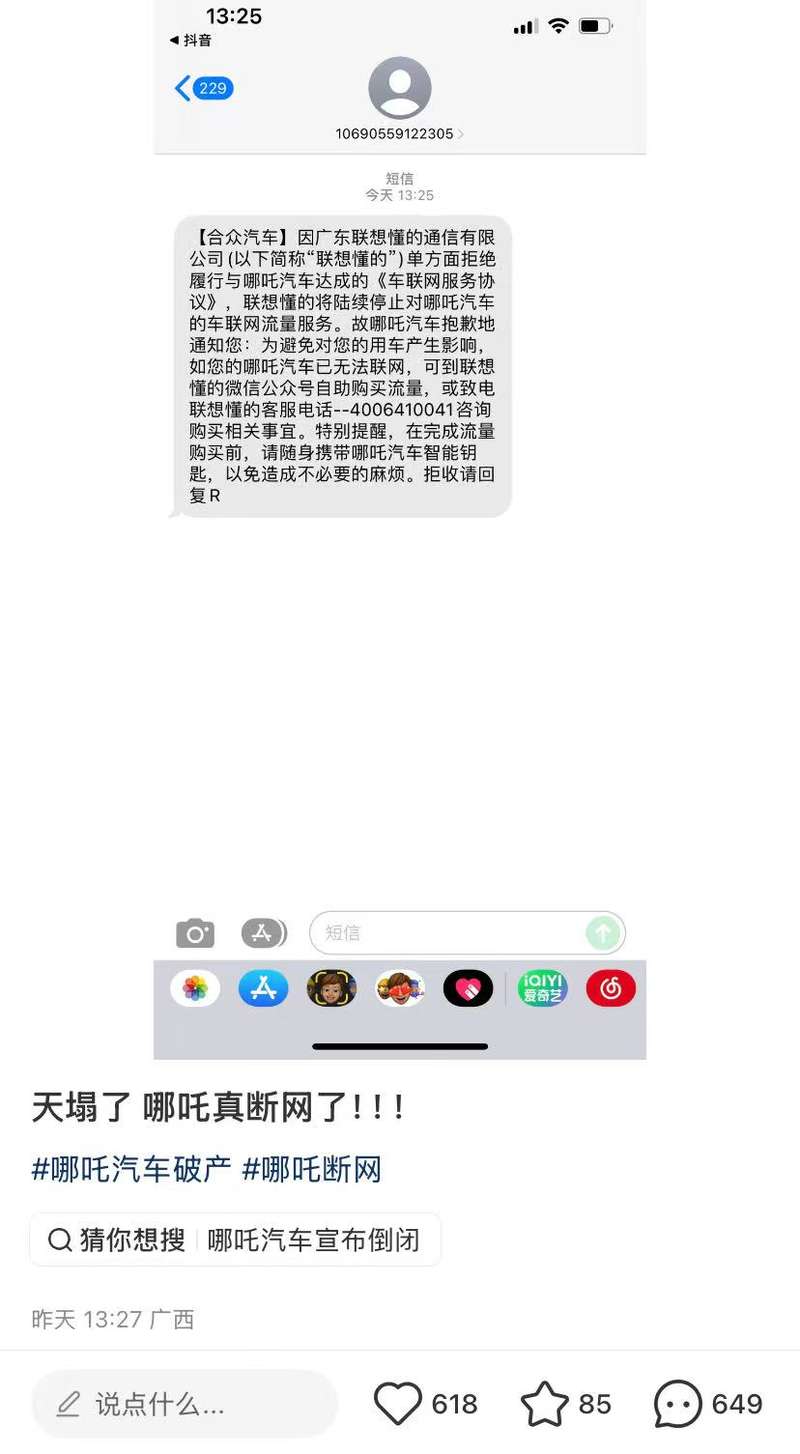This screenshot has width=800, height=1454.
Task: Like this post with the heart icon
Action: click(x=398, y=1404)
